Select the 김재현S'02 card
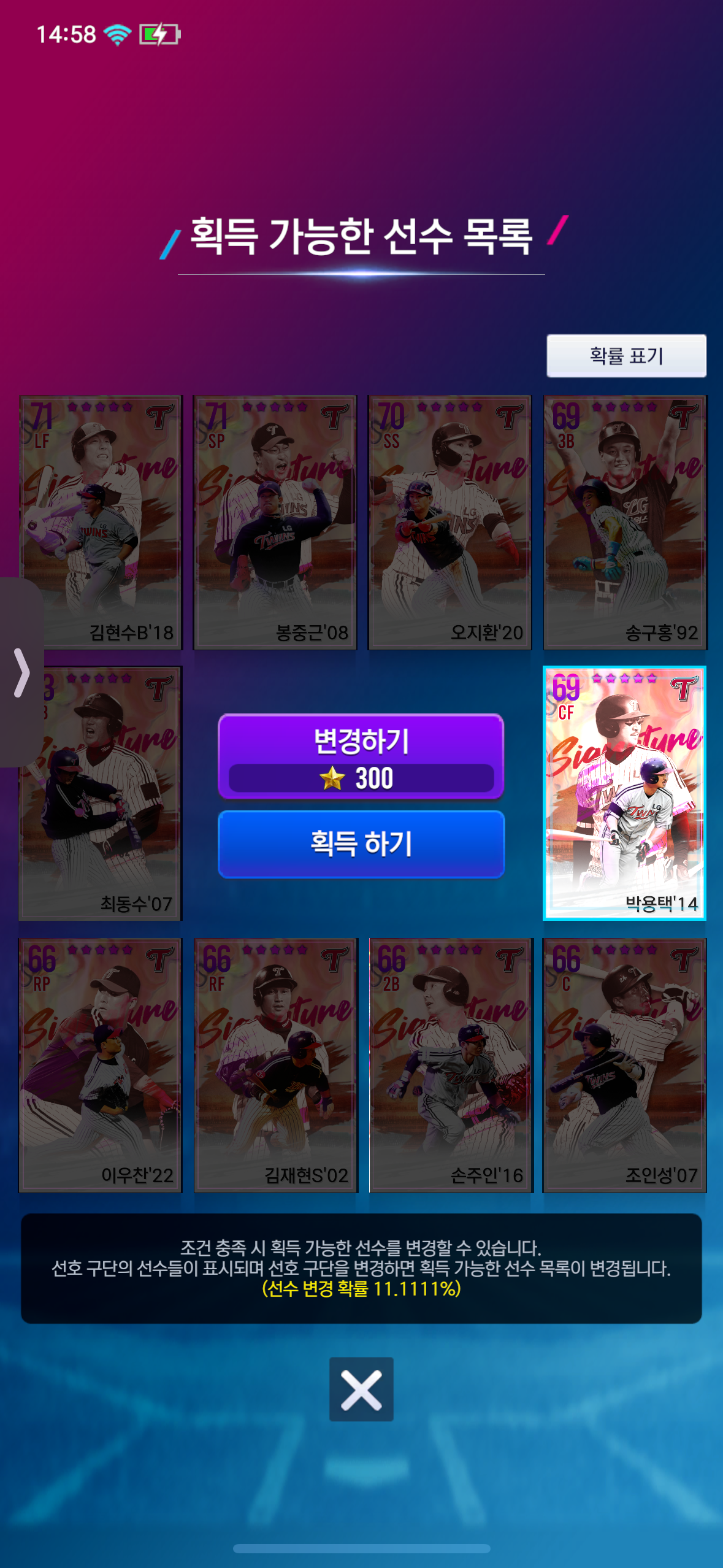This screenshot has width=723, height=1568. point(275,1066)
